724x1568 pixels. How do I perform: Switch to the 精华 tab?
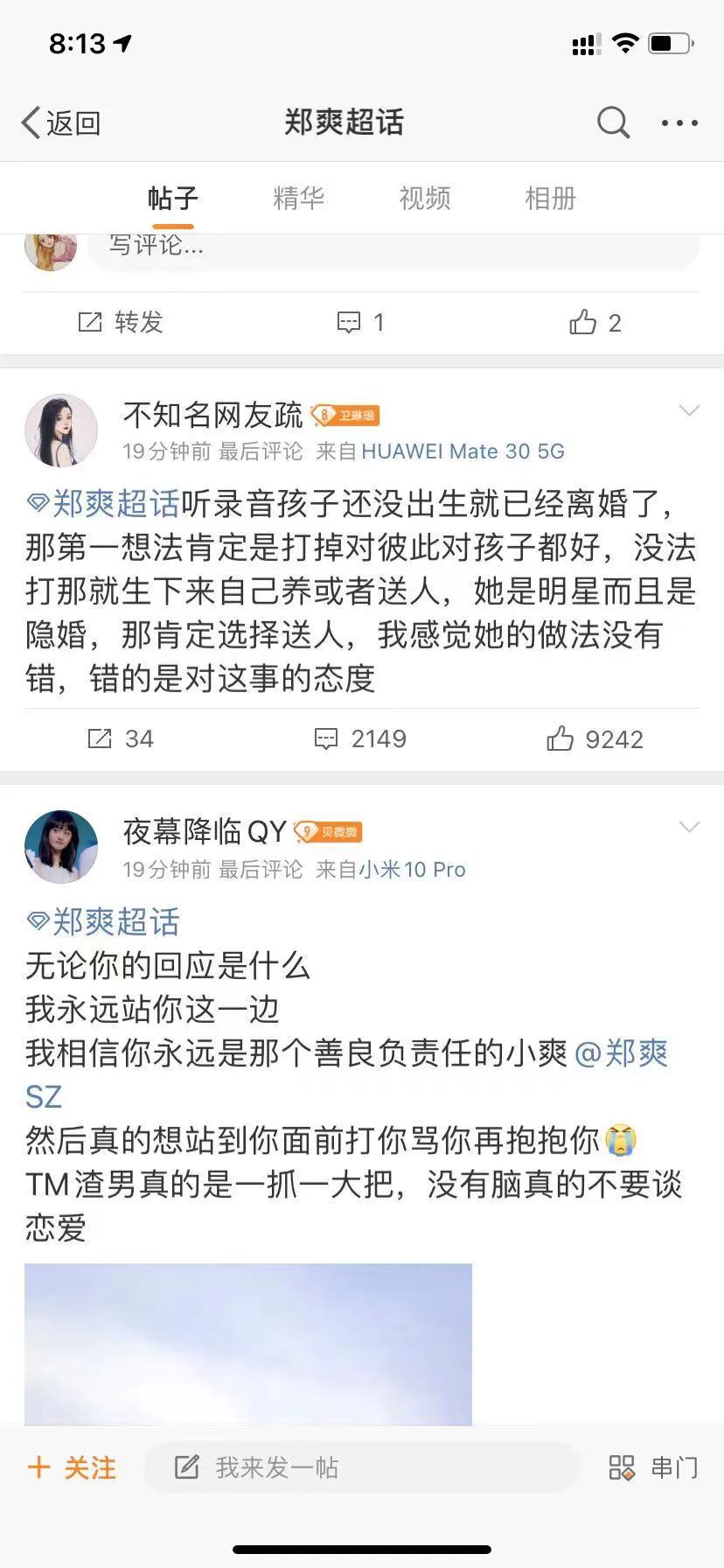(x=299, y=199)
